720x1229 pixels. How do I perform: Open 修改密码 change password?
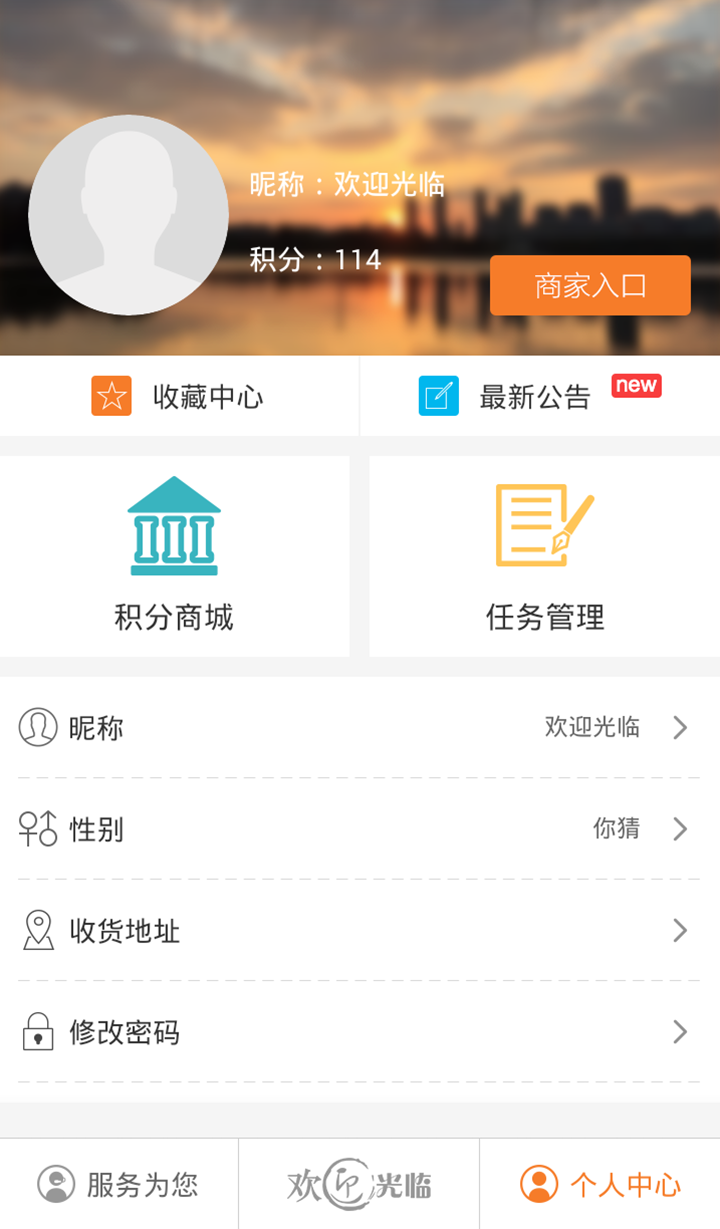359,1032
